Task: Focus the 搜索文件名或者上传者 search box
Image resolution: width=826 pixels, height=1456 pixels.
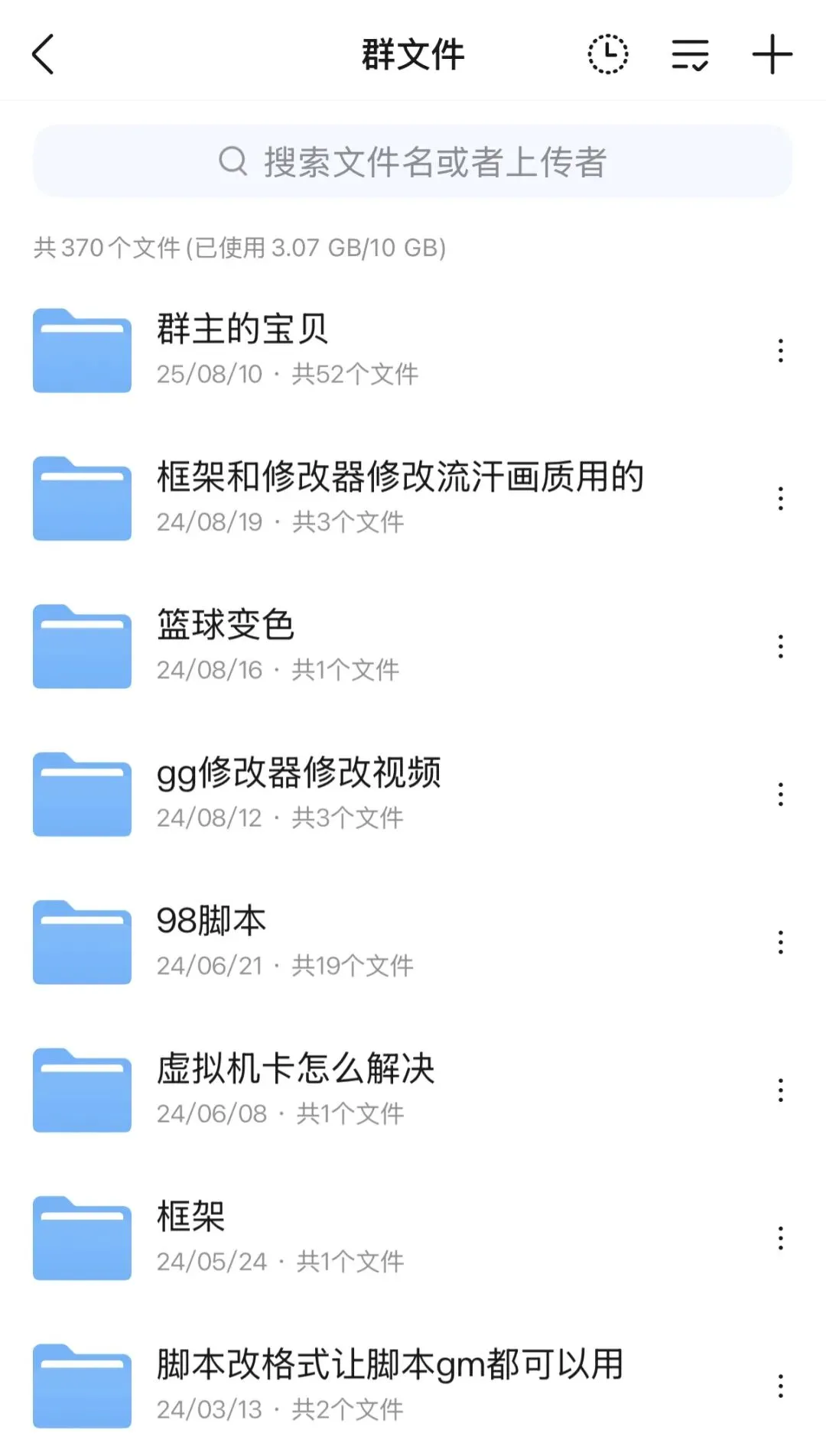Action: click(413, 161)
